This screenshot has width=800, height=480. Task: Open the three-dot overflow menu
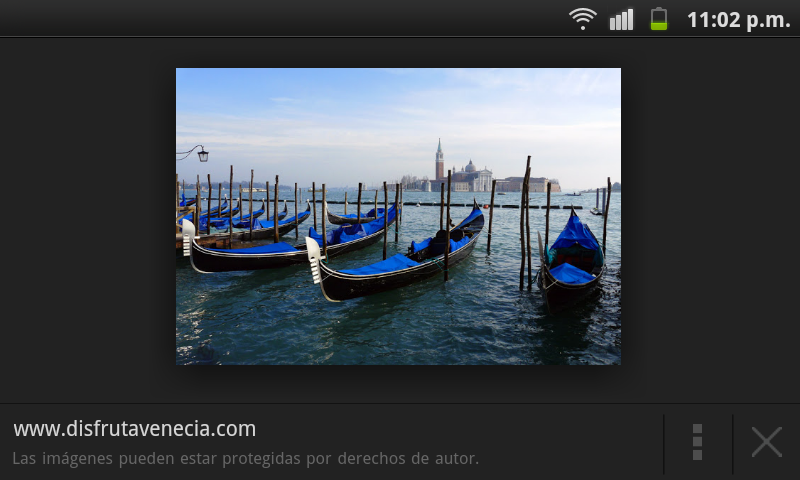point(697,442)
